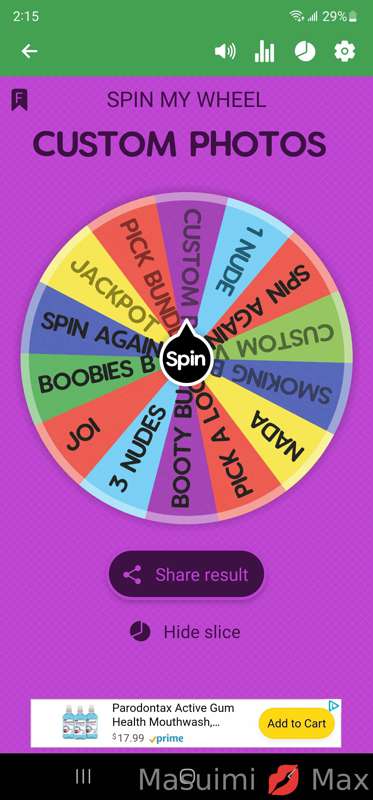
Task: Open the settings gear
Action: coord(344,51)
